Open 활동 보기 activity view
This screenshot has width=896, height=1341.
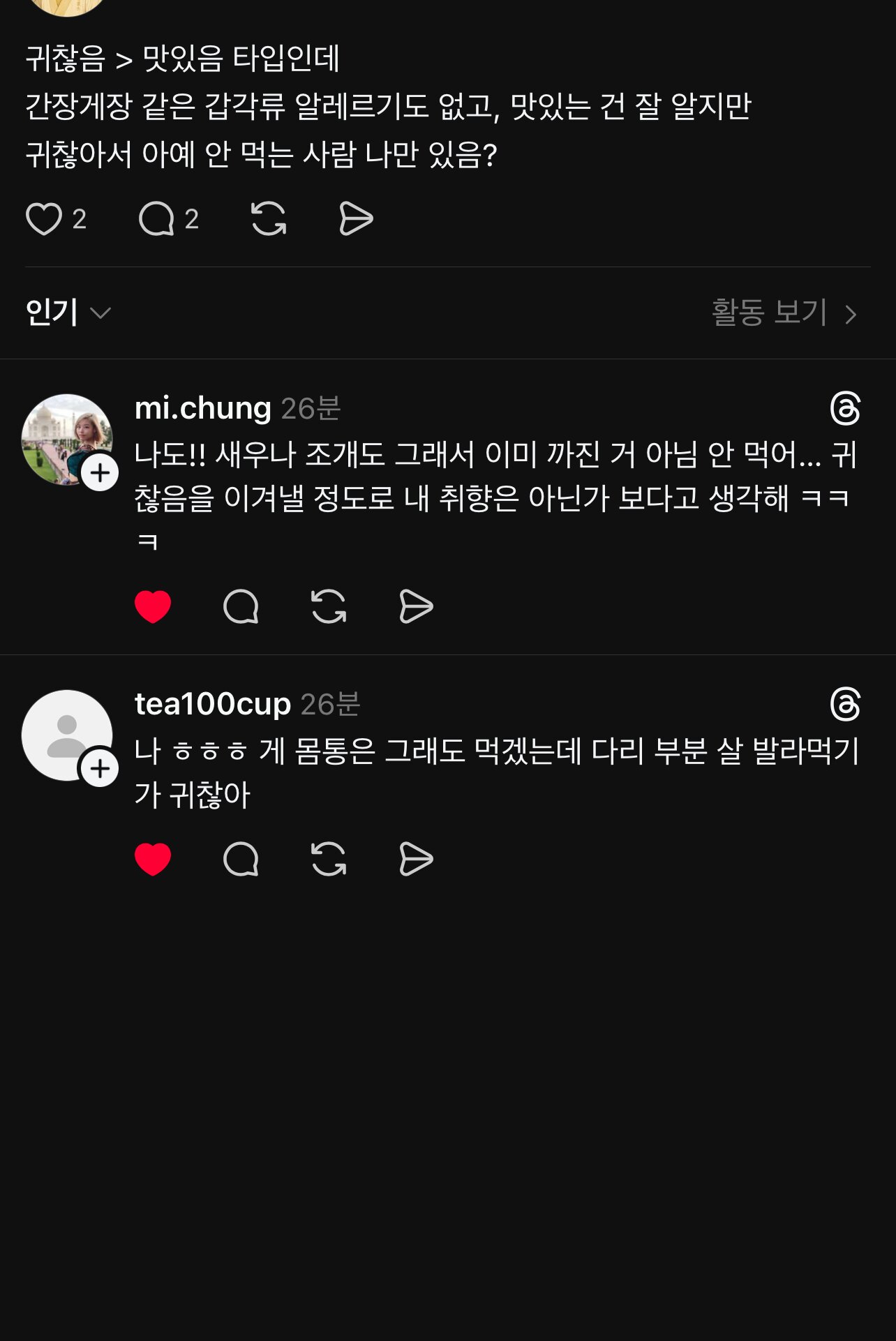tap(783, 313)
